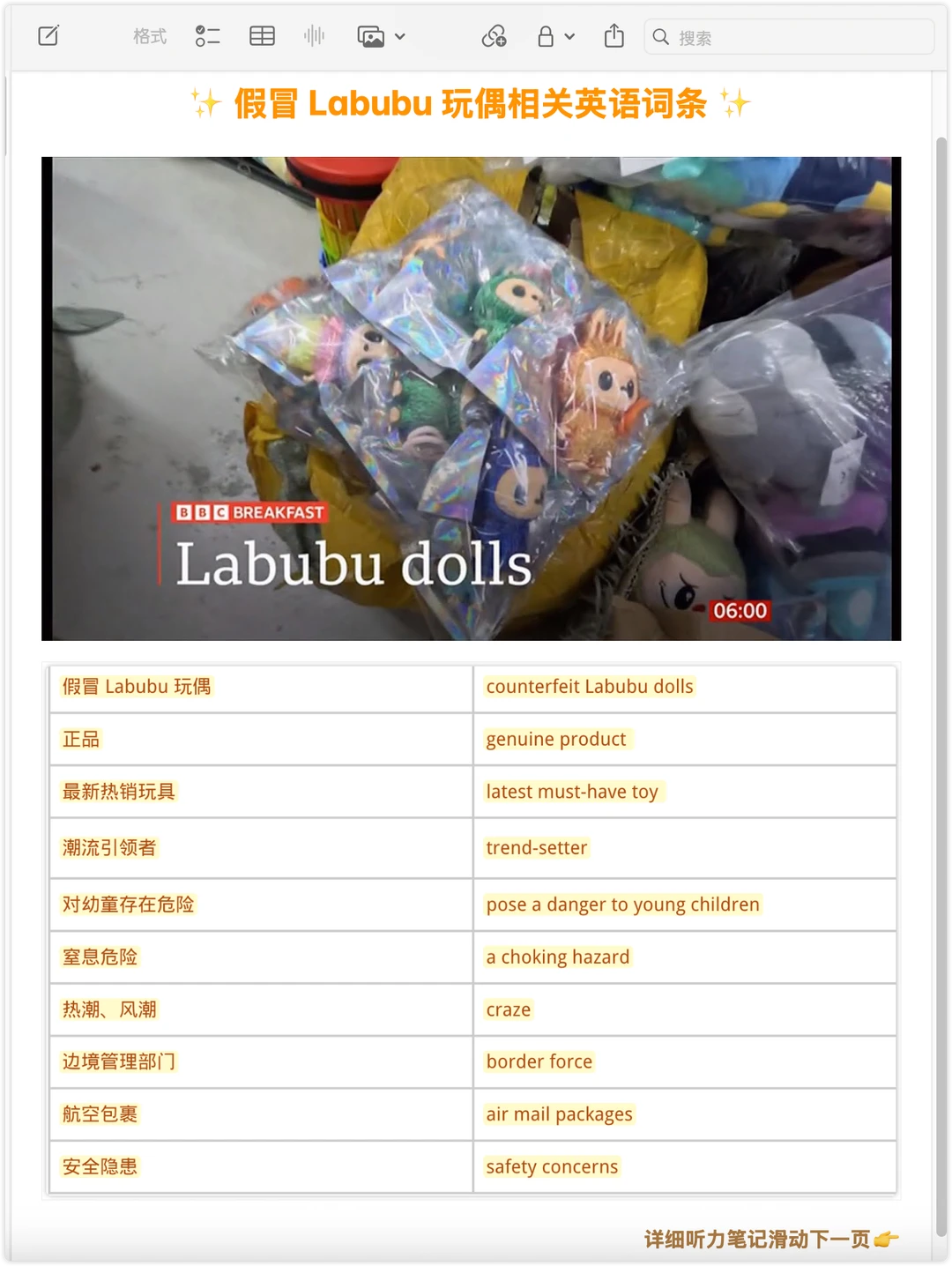The width and height of the screenshot is (952, 1266).
Task: Open the 格式 formatting menu
Action: [148, 36]
